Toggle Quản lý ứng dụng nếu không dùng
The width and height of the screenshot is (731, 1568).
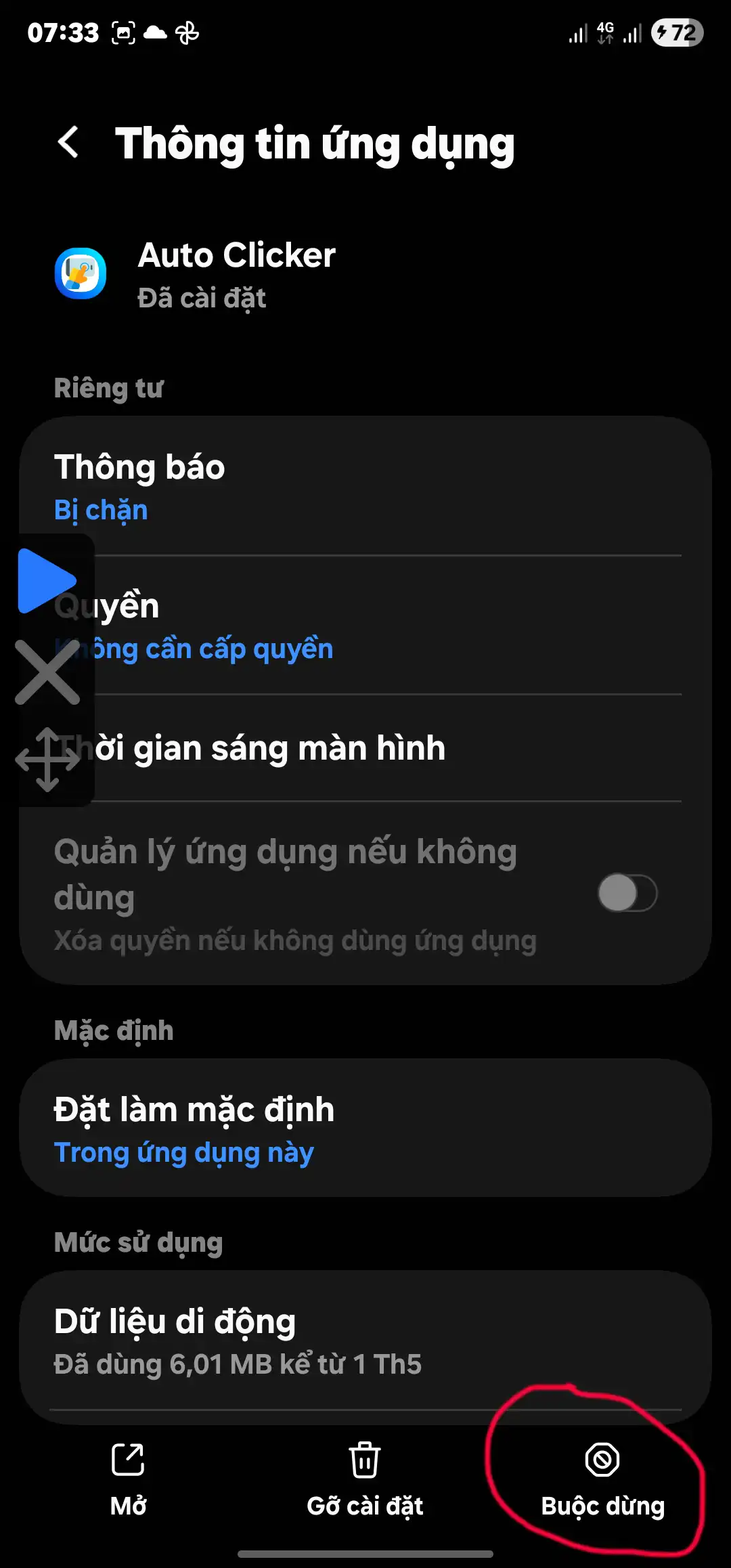[x=627, y=893]
